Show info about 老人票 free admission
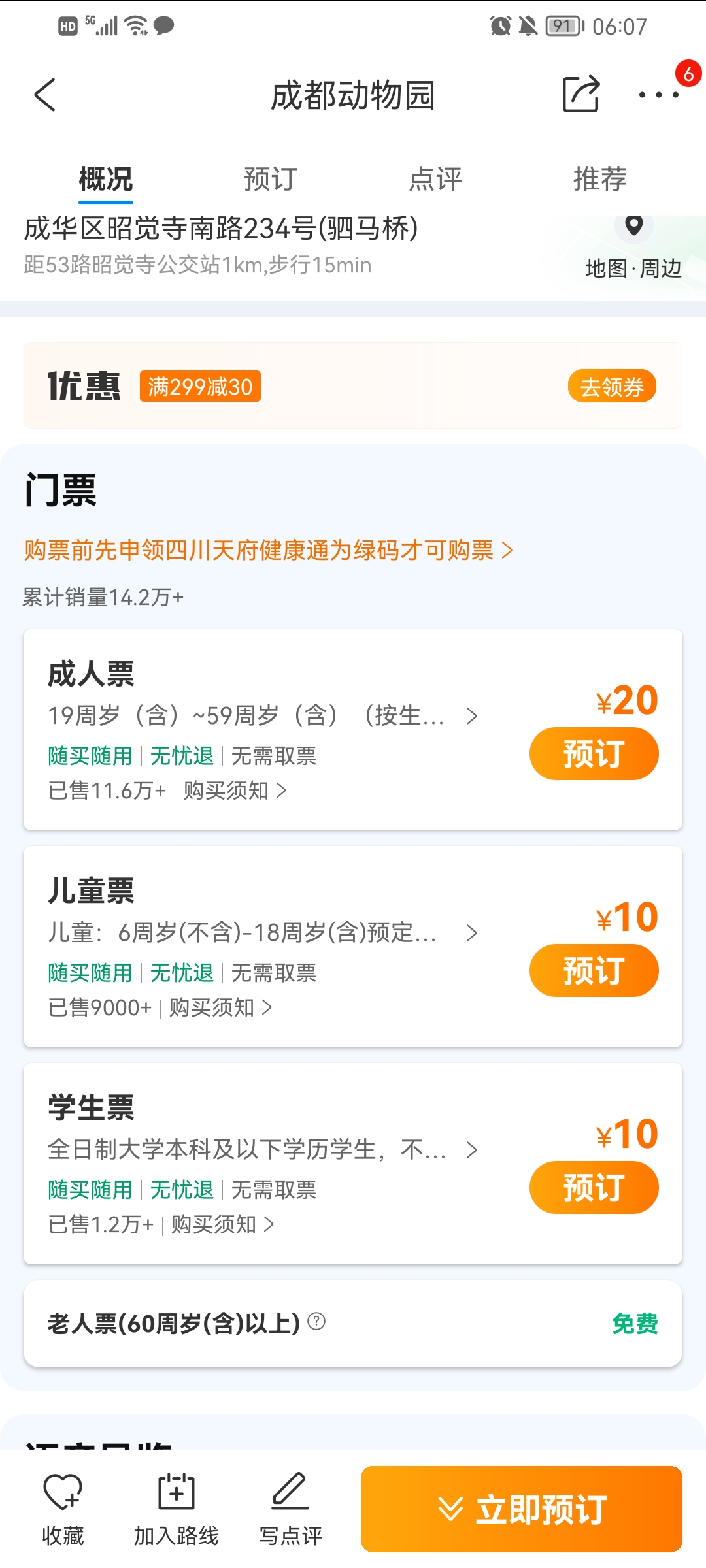706x1568 pixels. (316, 1322)
